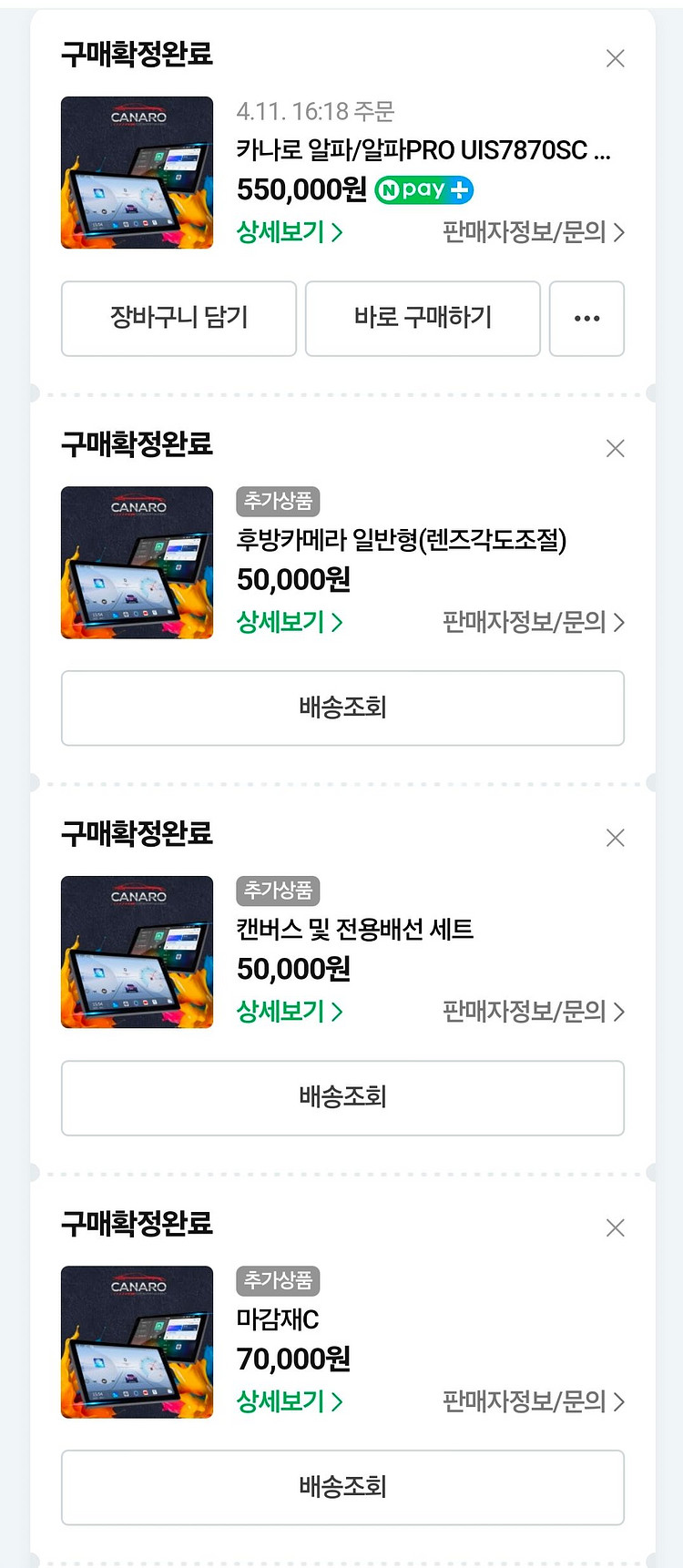Image resolution: width=683 pixels, height=1568 pixels.
Task: Open 상세보기 for 마감재C
Action: (290, 1400)
